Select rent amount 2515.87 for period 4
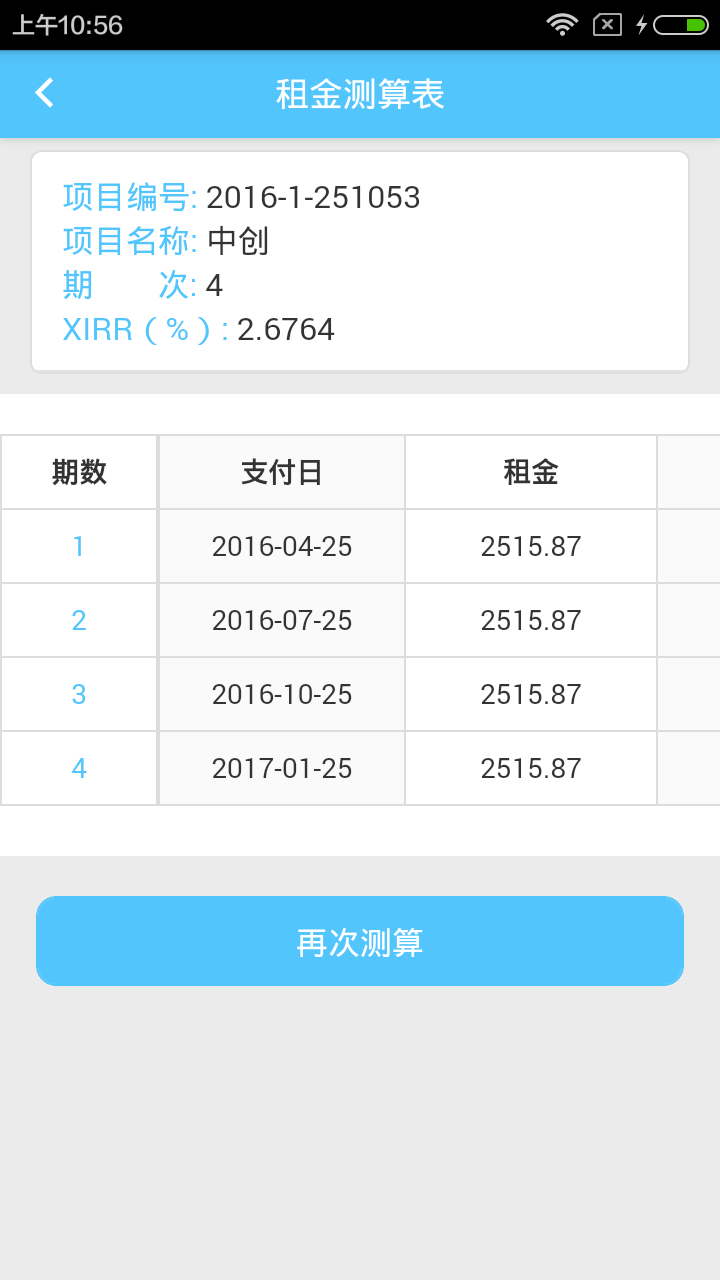The image size is (720, 1280). coord(530,768)
